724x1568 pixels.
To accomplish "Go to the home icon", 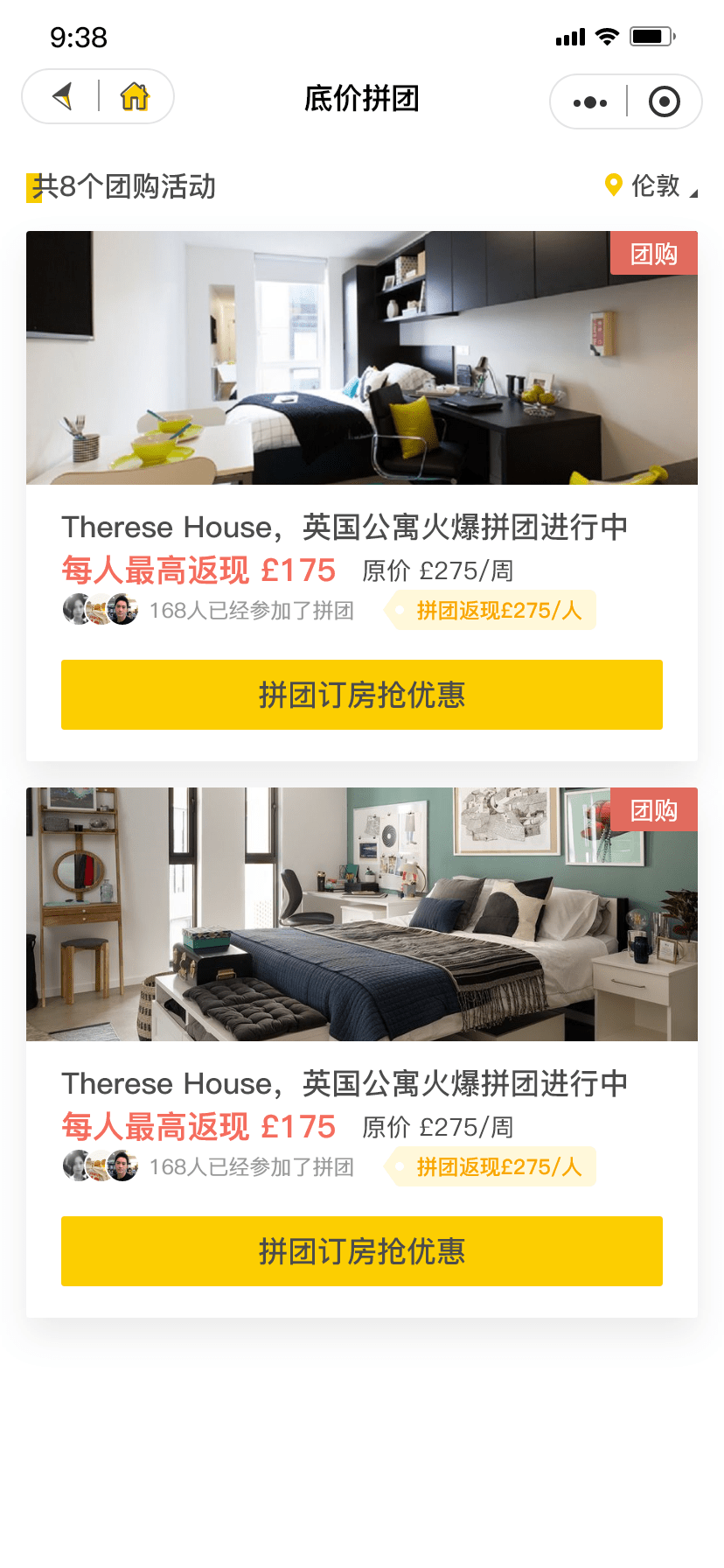I will click(x=135, y=96).
